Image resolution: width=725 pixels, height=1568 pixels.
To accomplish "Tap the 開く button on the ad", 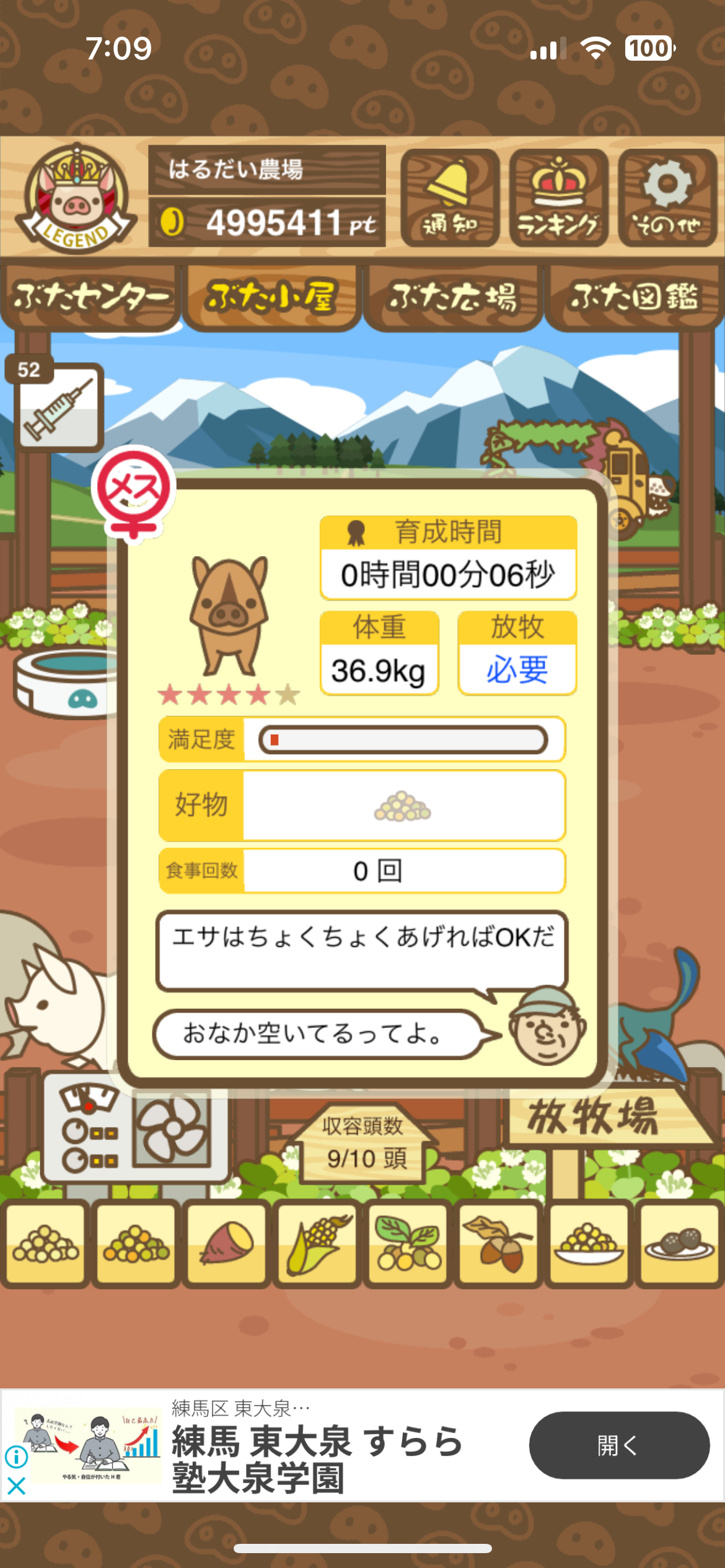I will pyautogui.click(x=618, y=1445).
